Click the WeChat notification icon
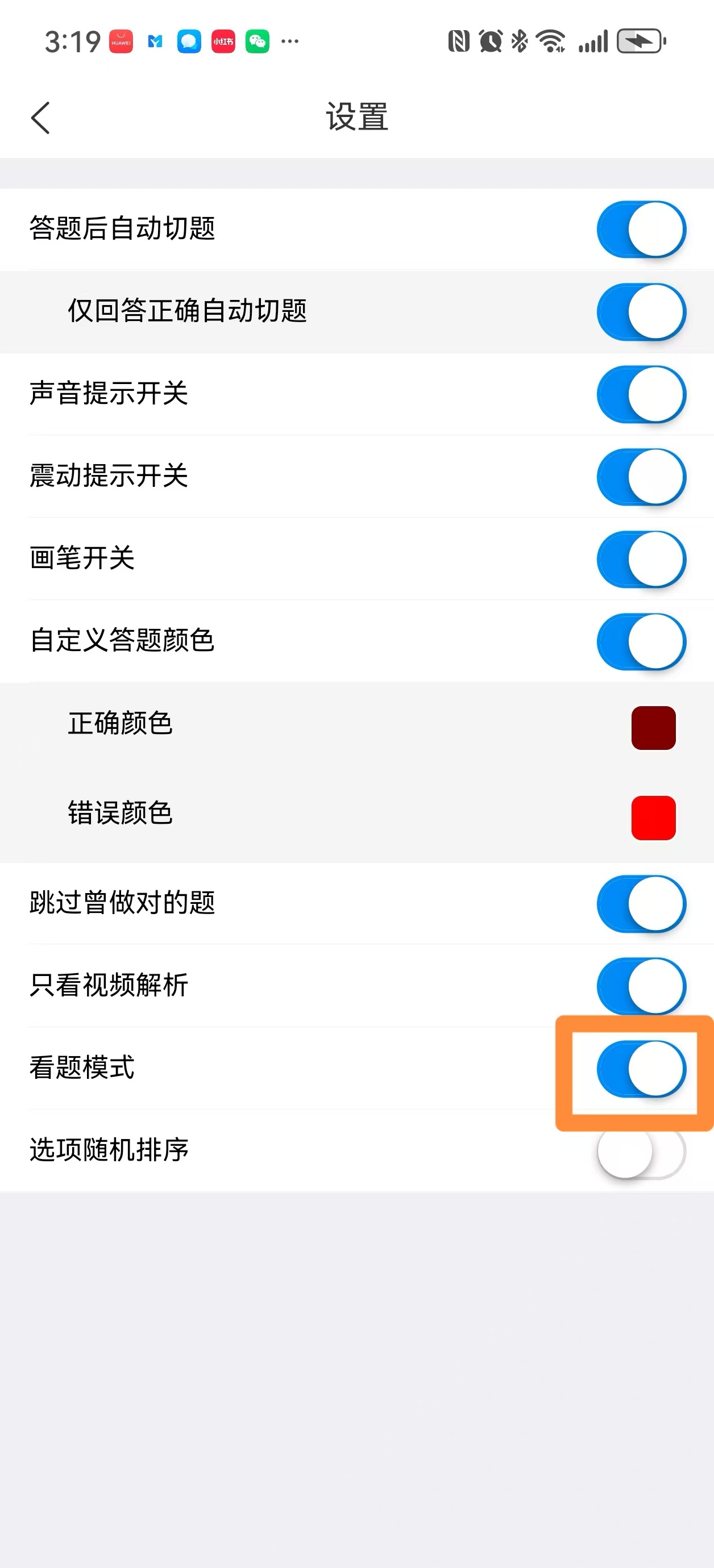Image resolution: width=714 pixels, height=1568 pixels. point(258,41)
